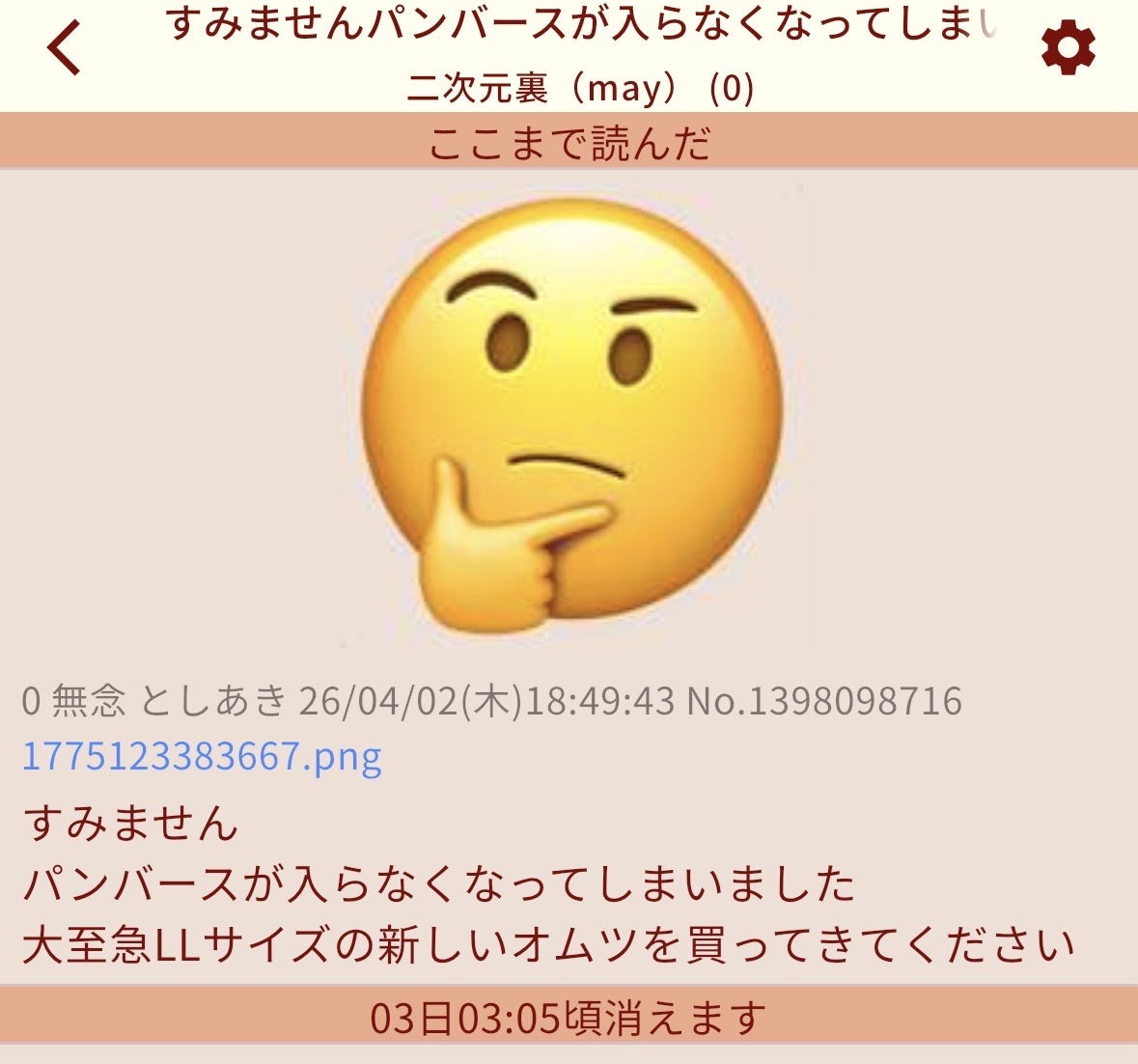Open the 1775123383667.png file link
1138x1064 pixels.
click(202, 757)
